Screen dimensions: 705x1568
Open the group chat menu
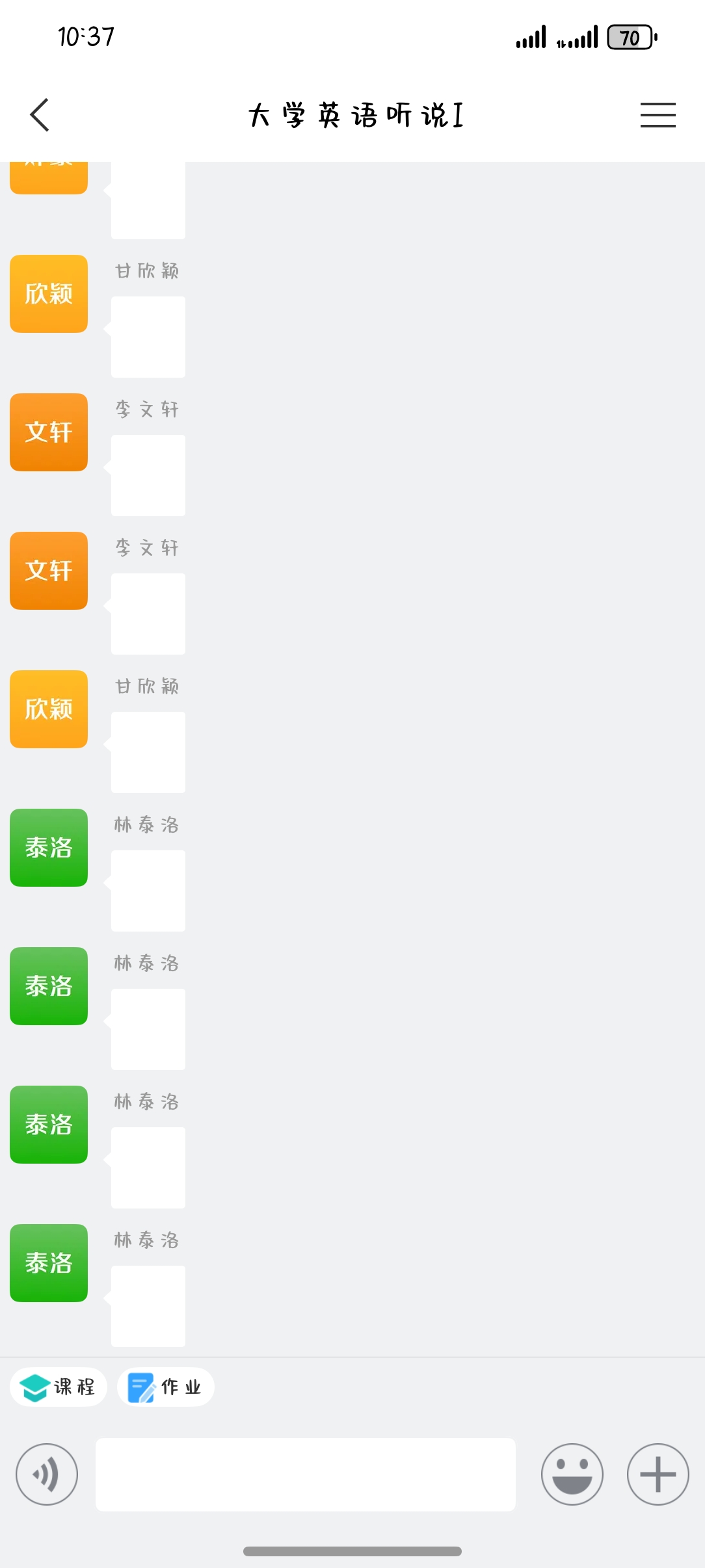coord(658,115)
